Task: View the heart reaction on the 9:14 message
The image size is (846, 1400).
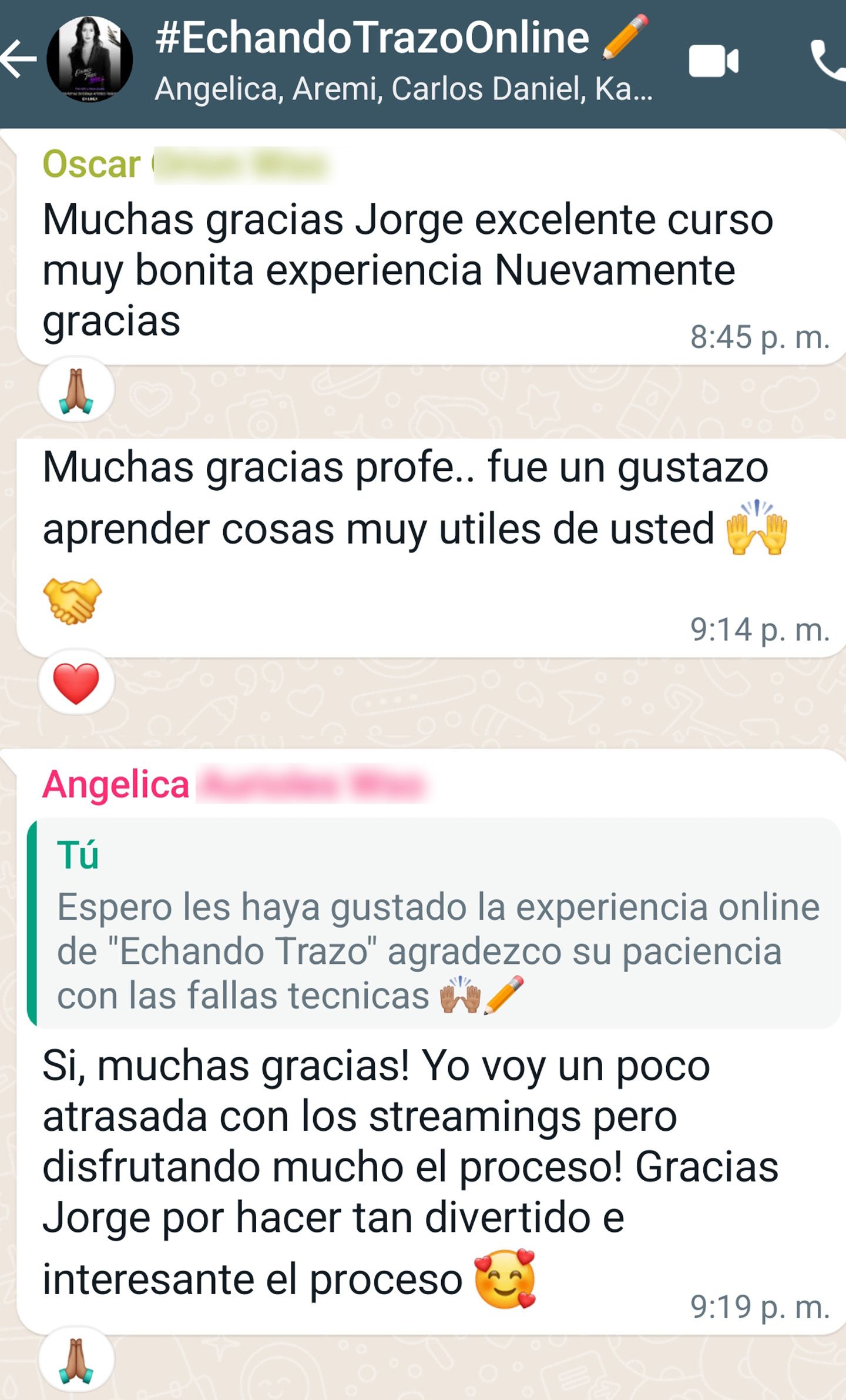Action: pyautogui.click(x=76, y=683)
